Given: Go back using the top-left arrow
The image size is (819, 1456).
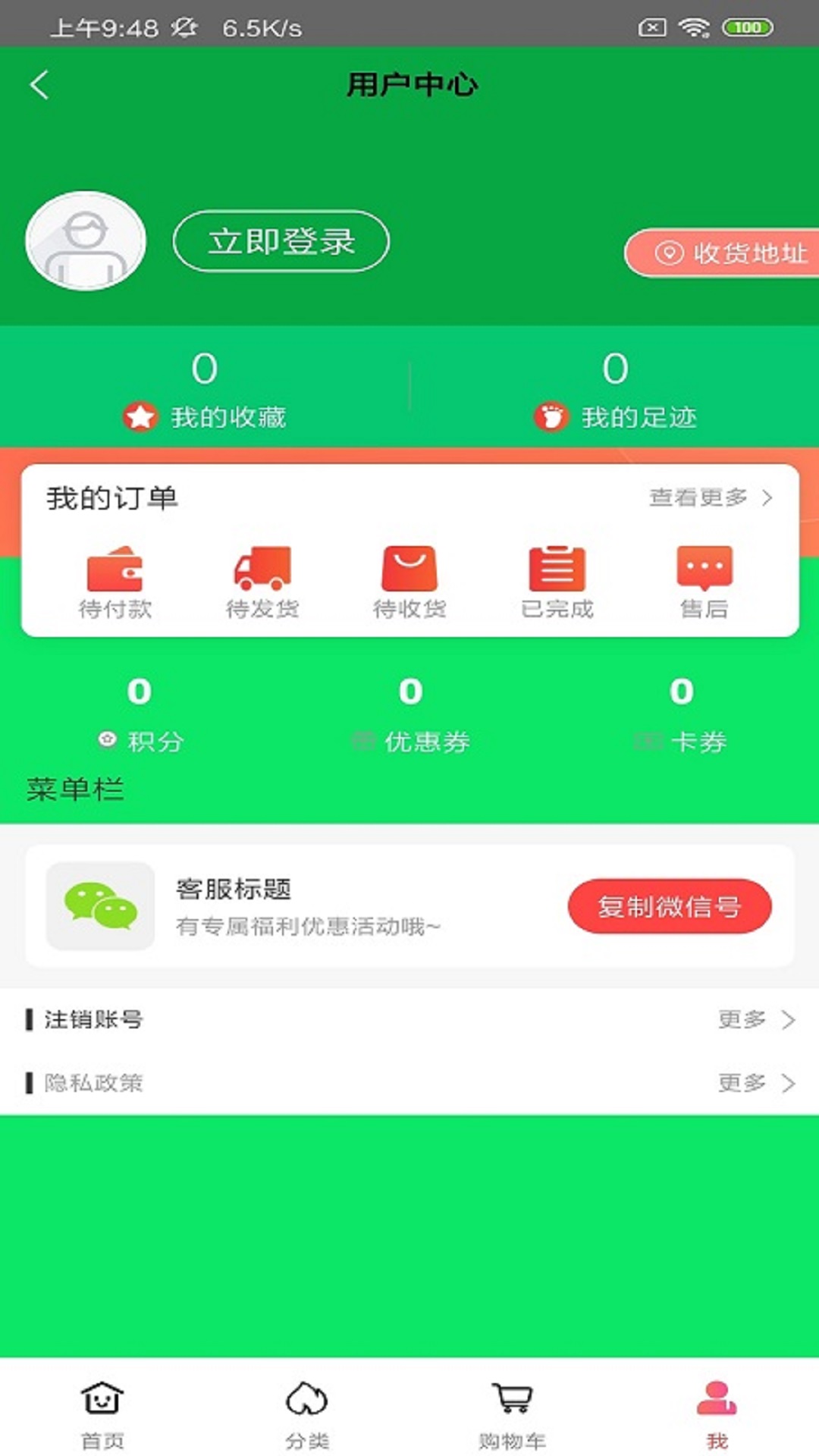Looking at the screenshot, I should coord(39,85).
